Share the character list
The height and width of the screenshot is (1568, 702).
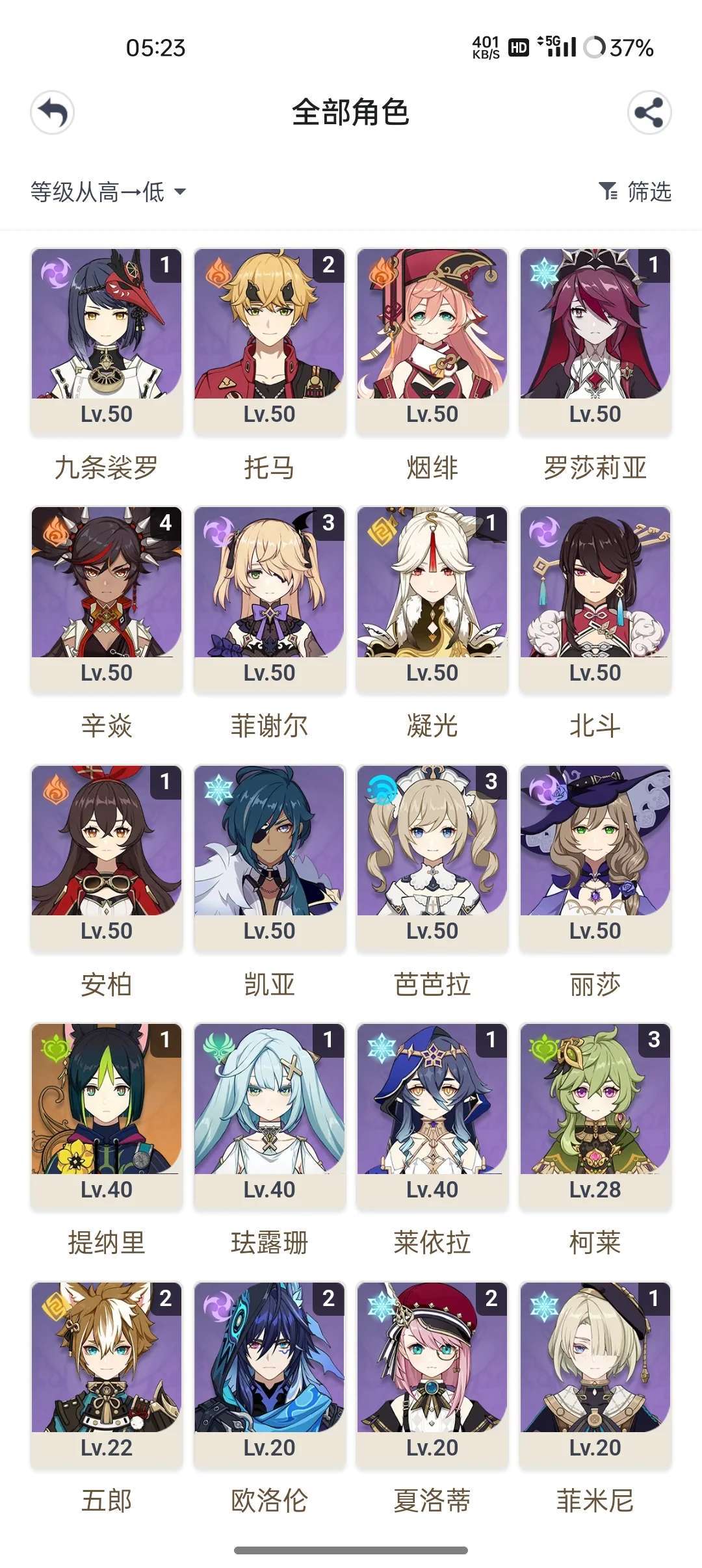pos(649,112)
